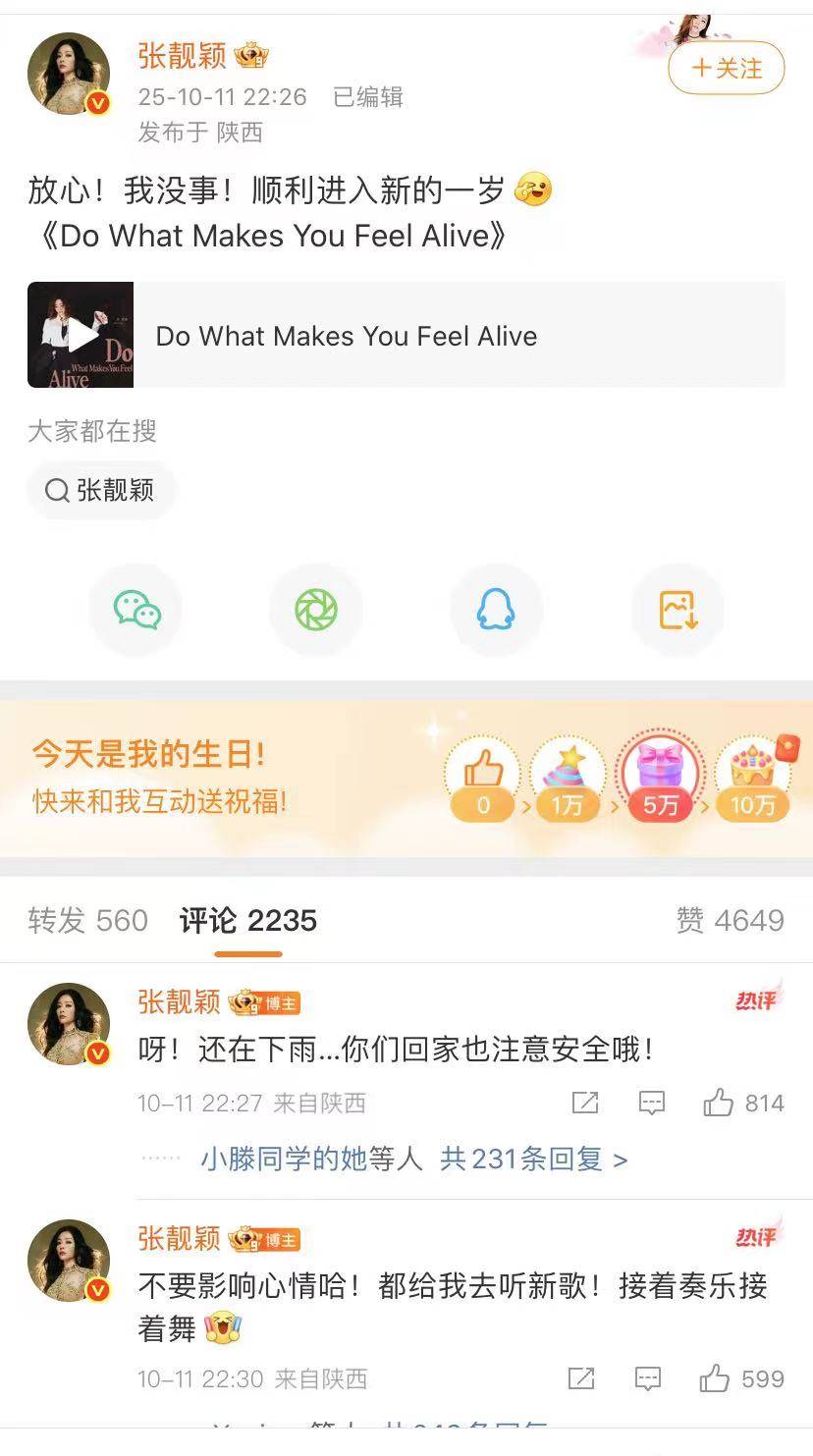
Task: Play Do What Makes You Feel Alive
Action: point(81,335)
